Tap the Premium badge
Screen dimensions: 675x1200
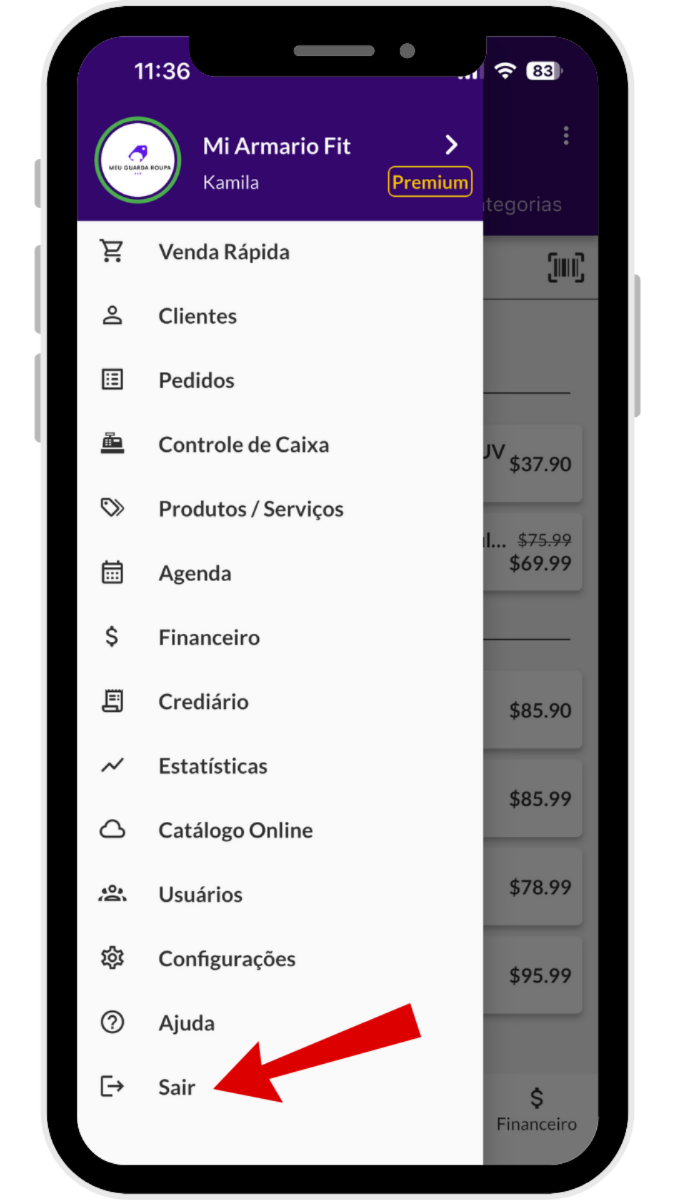[x=430, y=182]
